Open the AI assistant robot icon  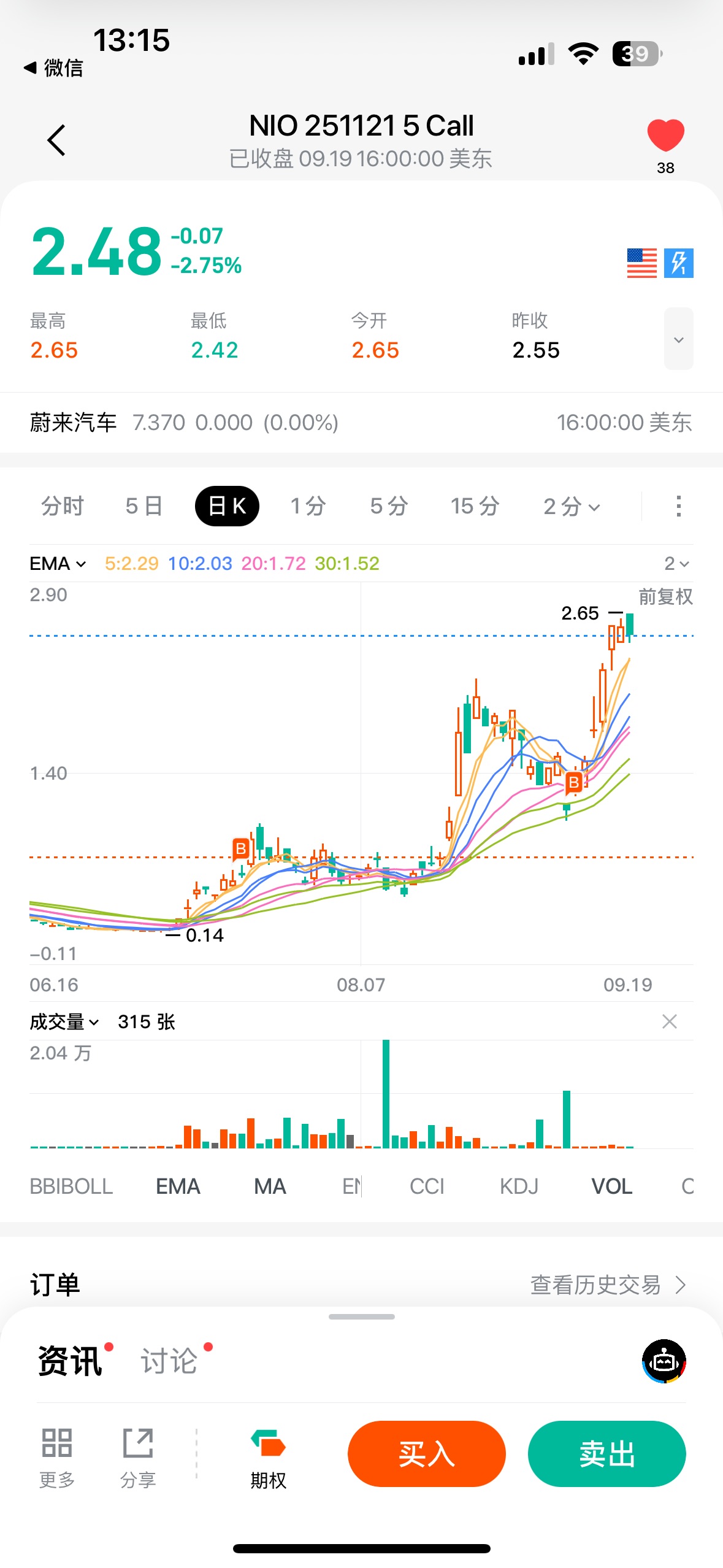(x=664, y=1361)
